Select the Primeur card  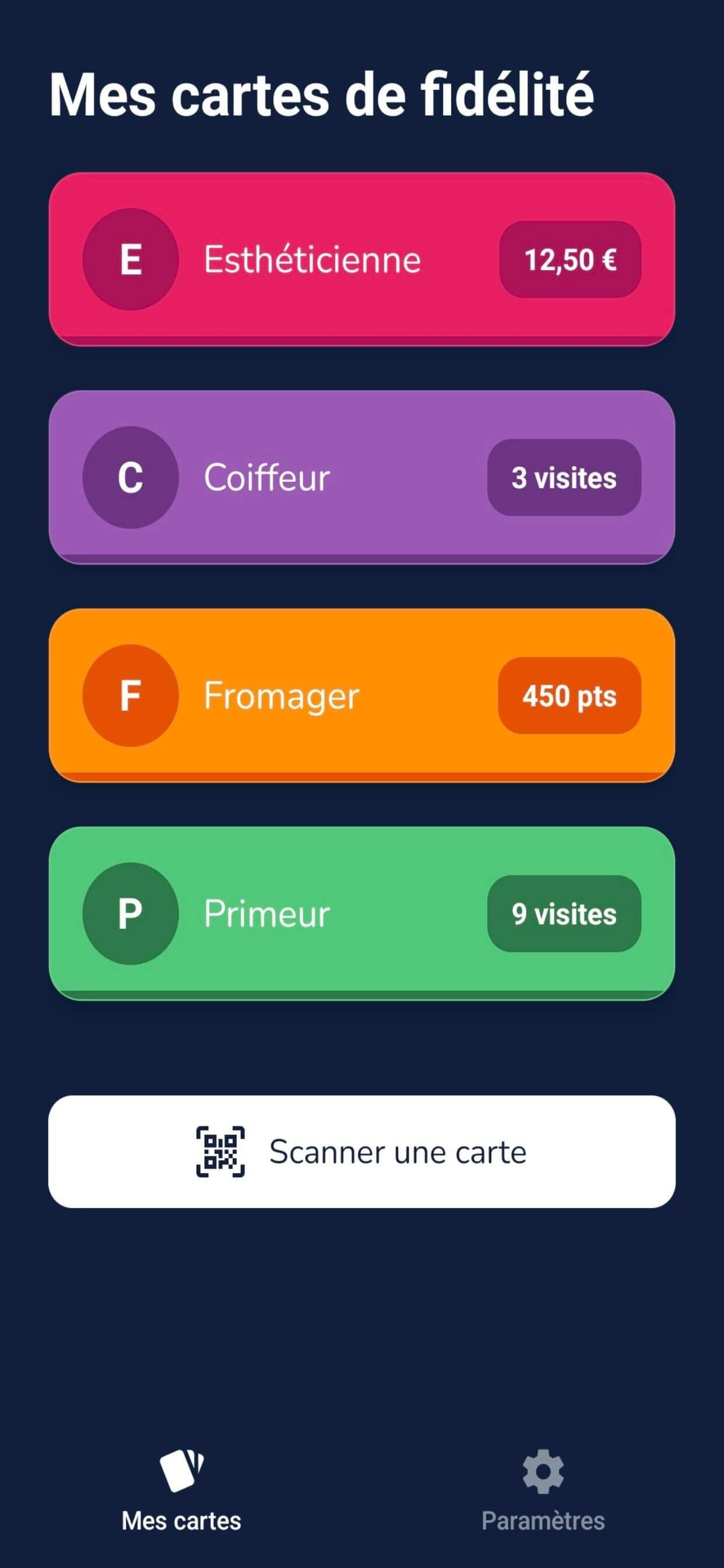point(361,913)
